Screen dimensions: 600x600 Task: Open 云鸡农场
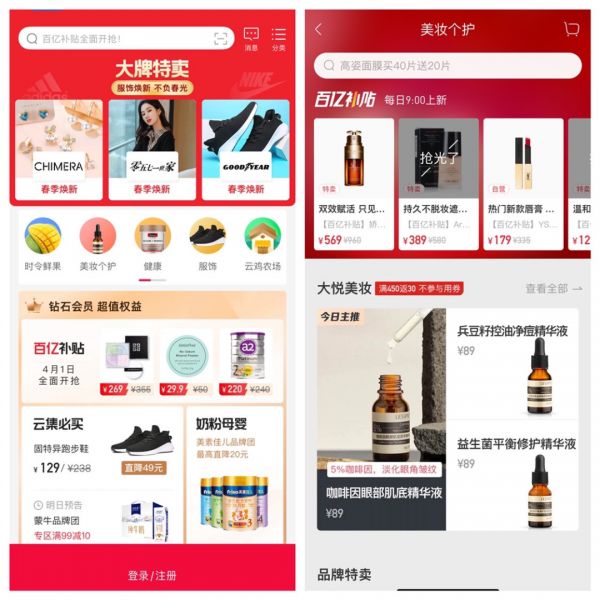coord(262,245)
